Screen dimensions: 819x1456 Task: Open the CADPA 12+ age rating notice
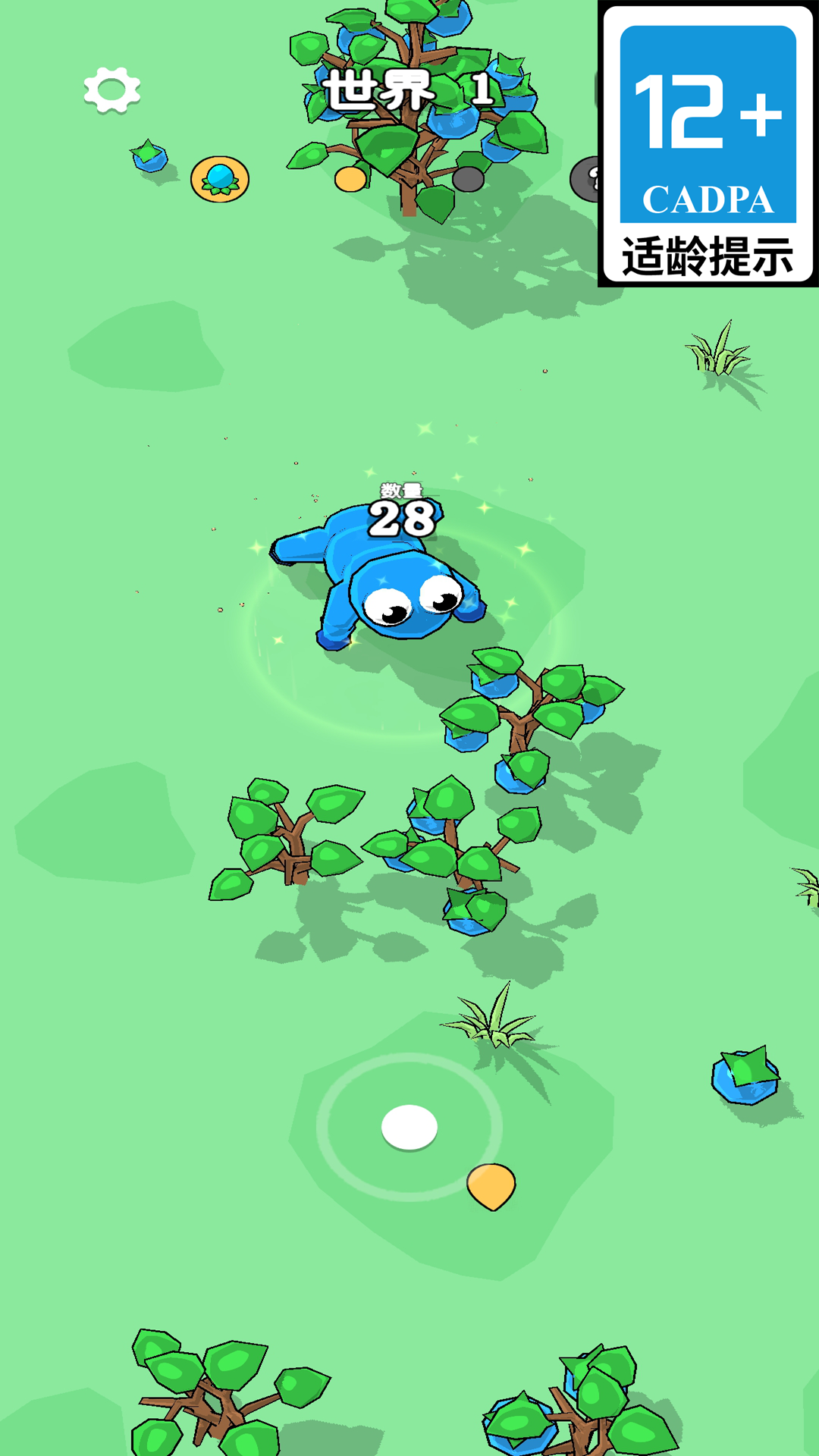pyautogui.click(x=708, y=143)
